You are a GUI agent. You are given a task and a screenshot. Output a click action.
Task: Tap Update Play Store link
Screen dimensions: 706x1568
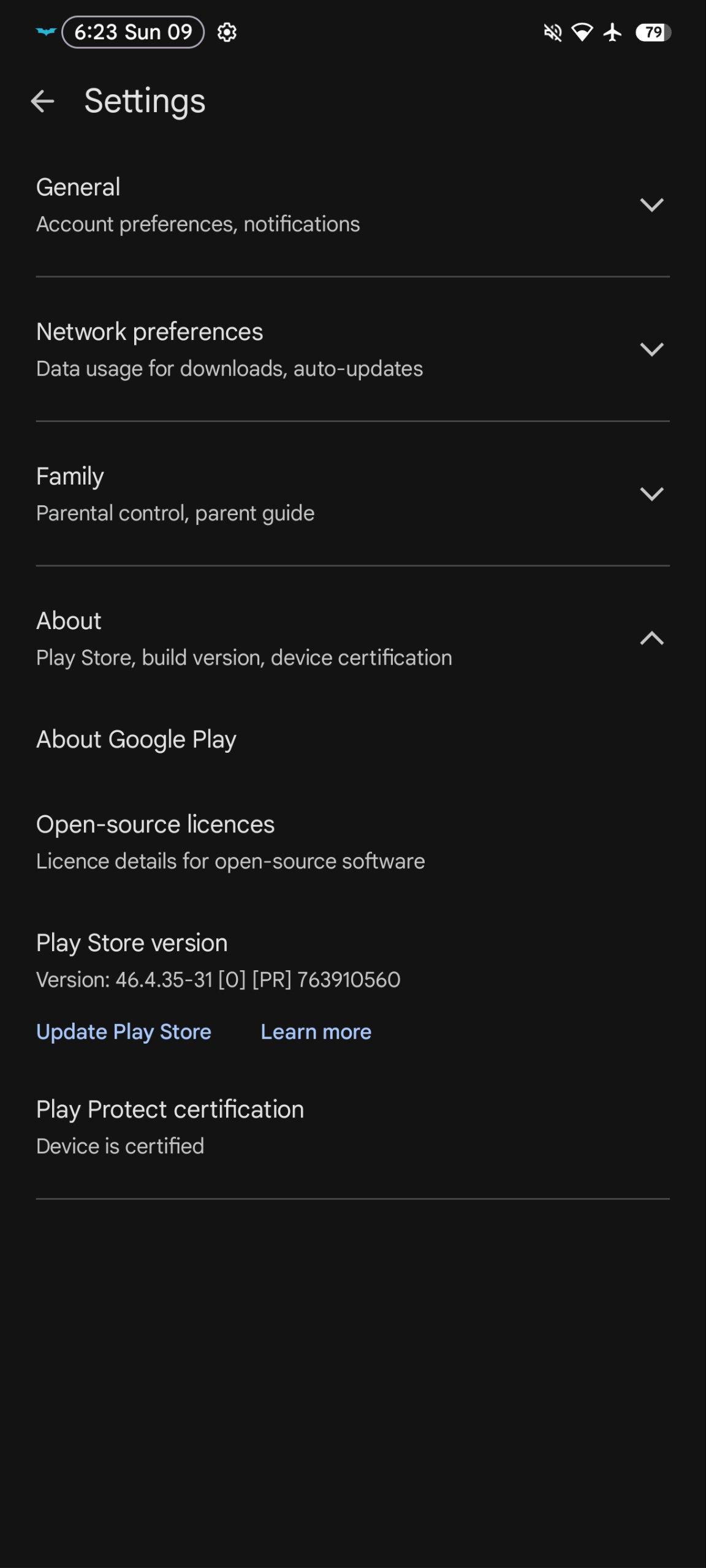pyautogui.click(x=124, y=1032)
